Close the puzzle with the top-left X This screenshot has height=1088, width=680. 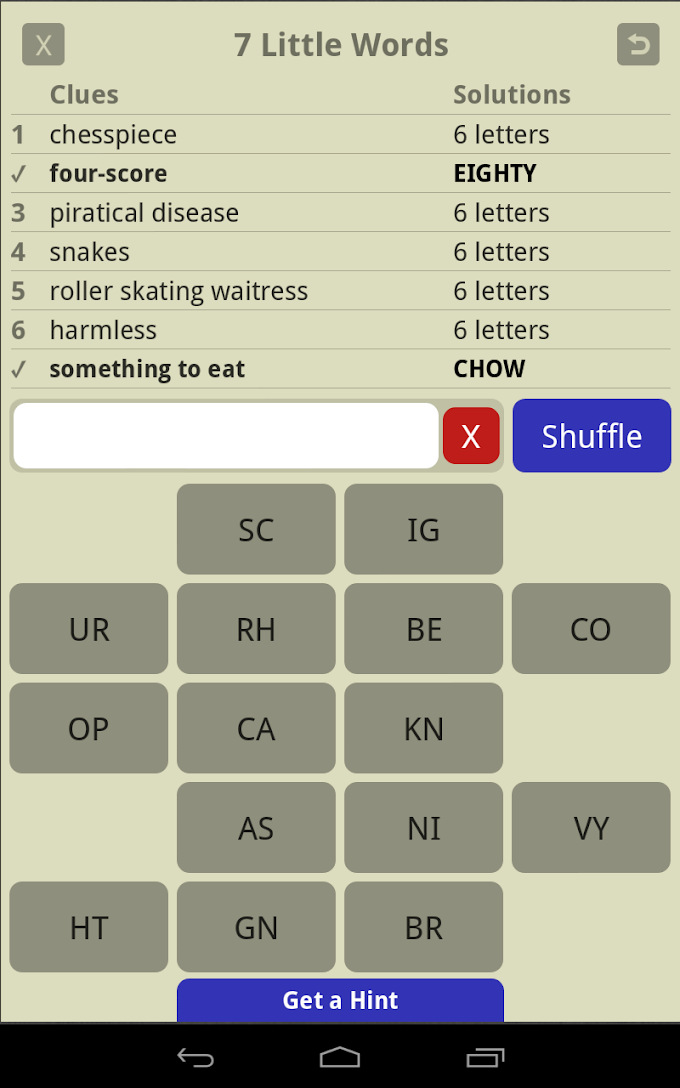pyautogui.click(x=43, y=45)
